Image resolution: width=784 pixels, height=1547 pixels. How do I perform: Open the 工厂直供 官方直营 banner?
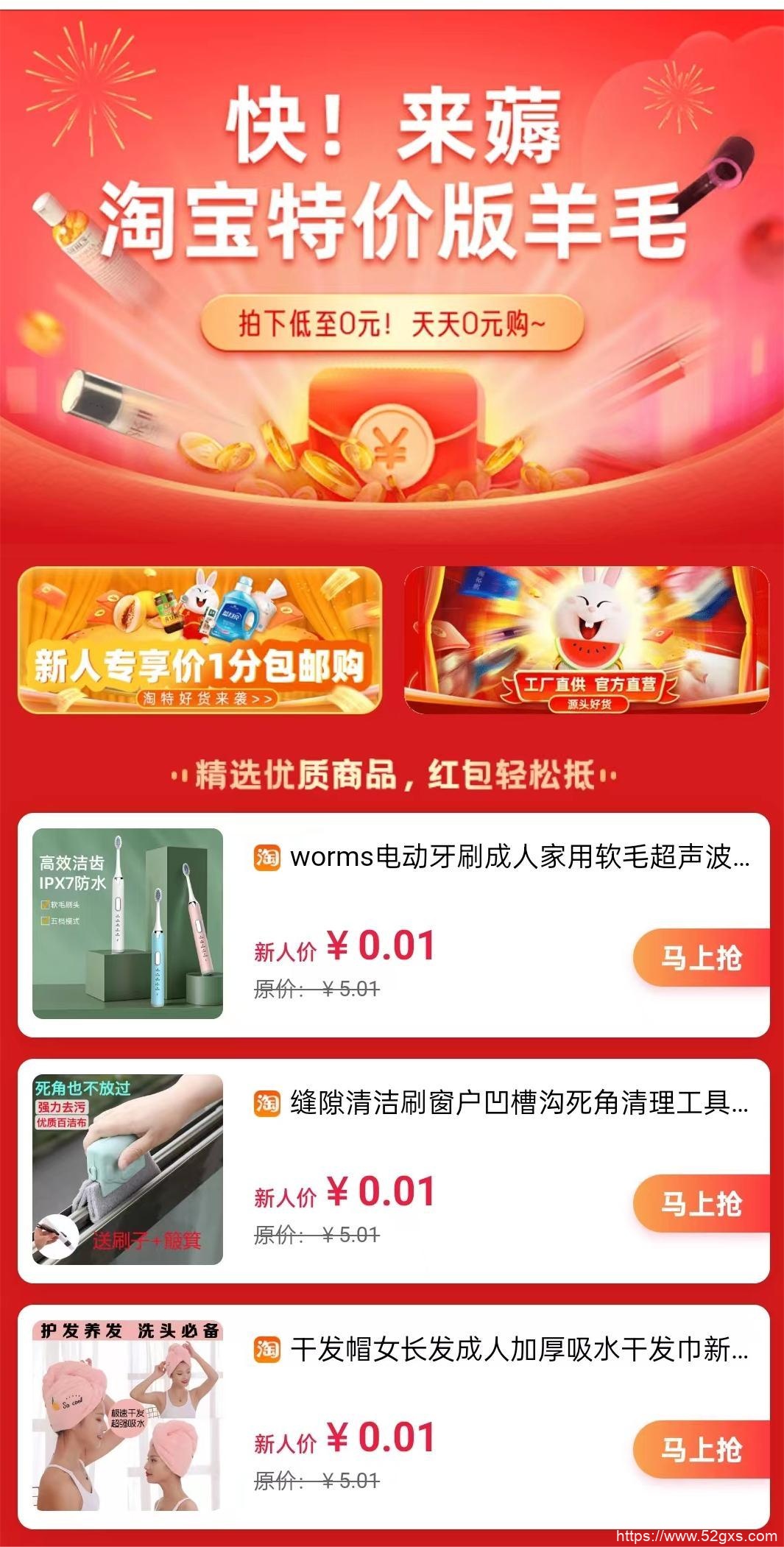586,640
